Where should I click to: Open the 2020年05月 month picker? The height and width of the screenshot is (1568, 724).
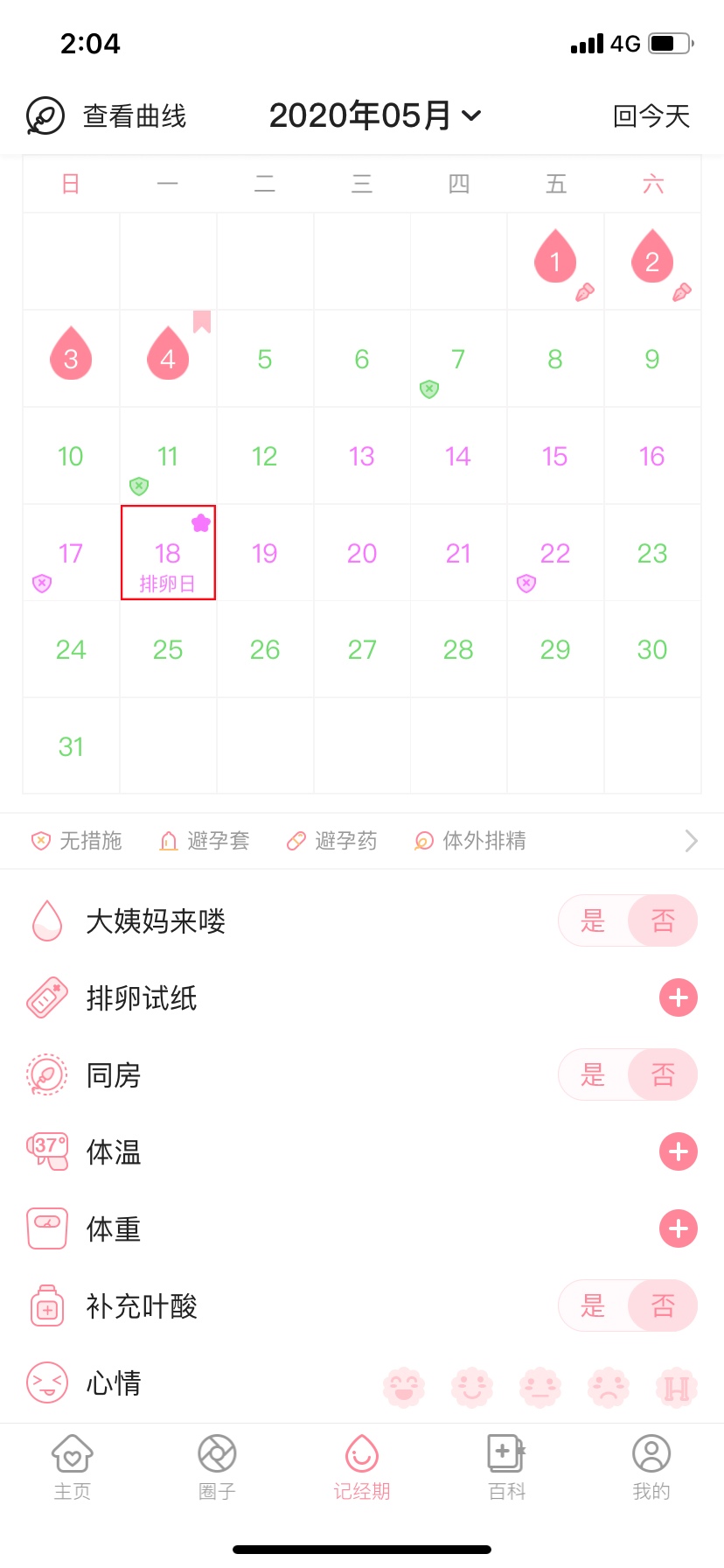click(374, 115)
